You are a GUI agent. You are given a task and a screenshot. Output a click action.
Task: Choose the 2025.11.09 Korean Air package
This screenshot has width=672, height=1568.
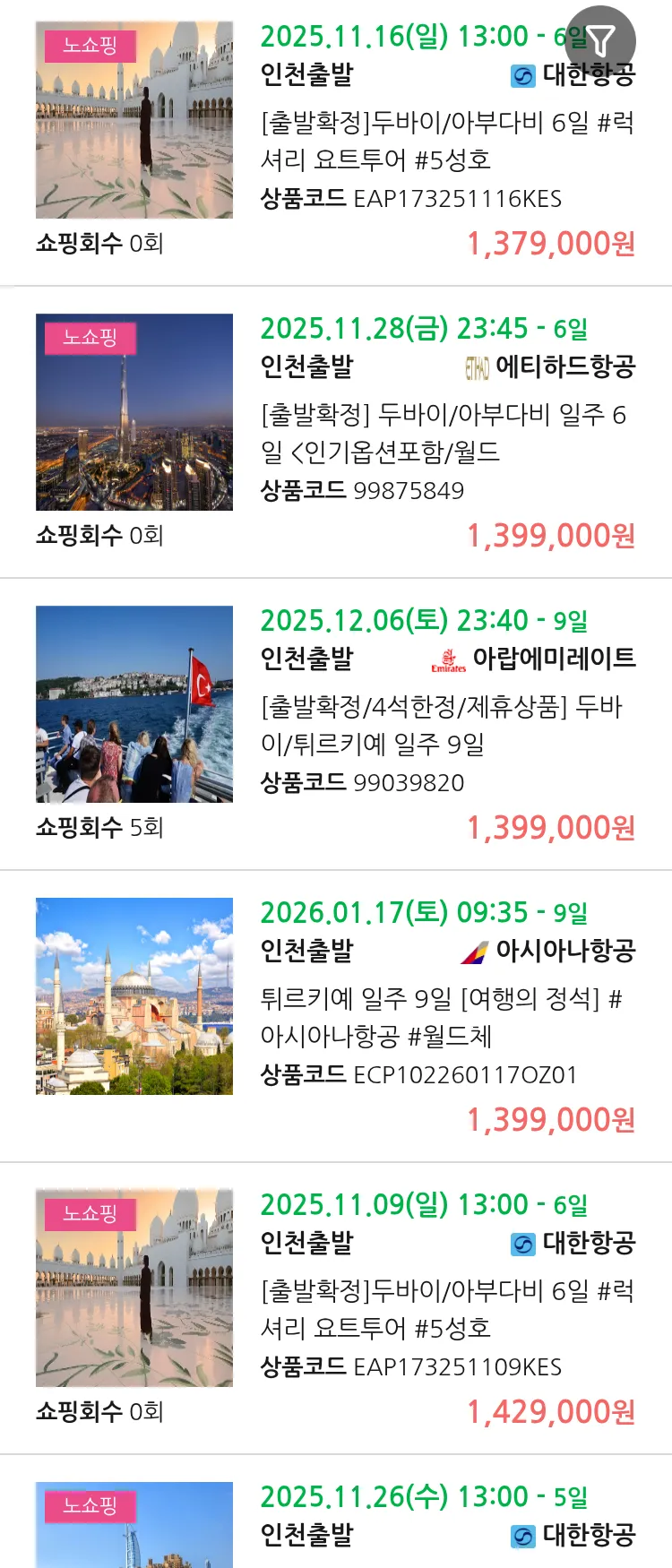[x=446, y=1309]
